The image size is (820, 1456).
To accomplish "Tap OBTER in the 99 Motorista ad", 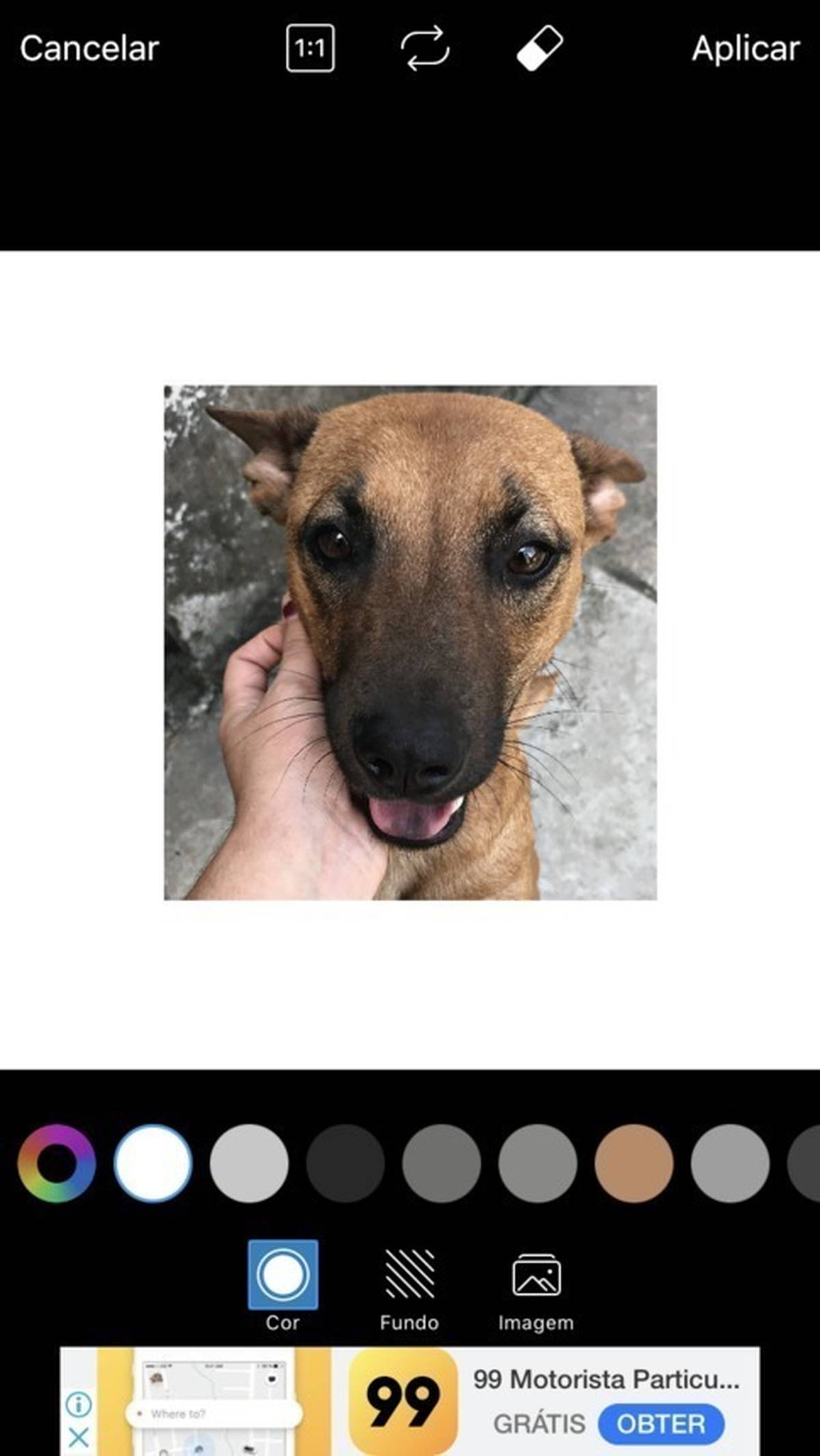I will coord(661,1424).
